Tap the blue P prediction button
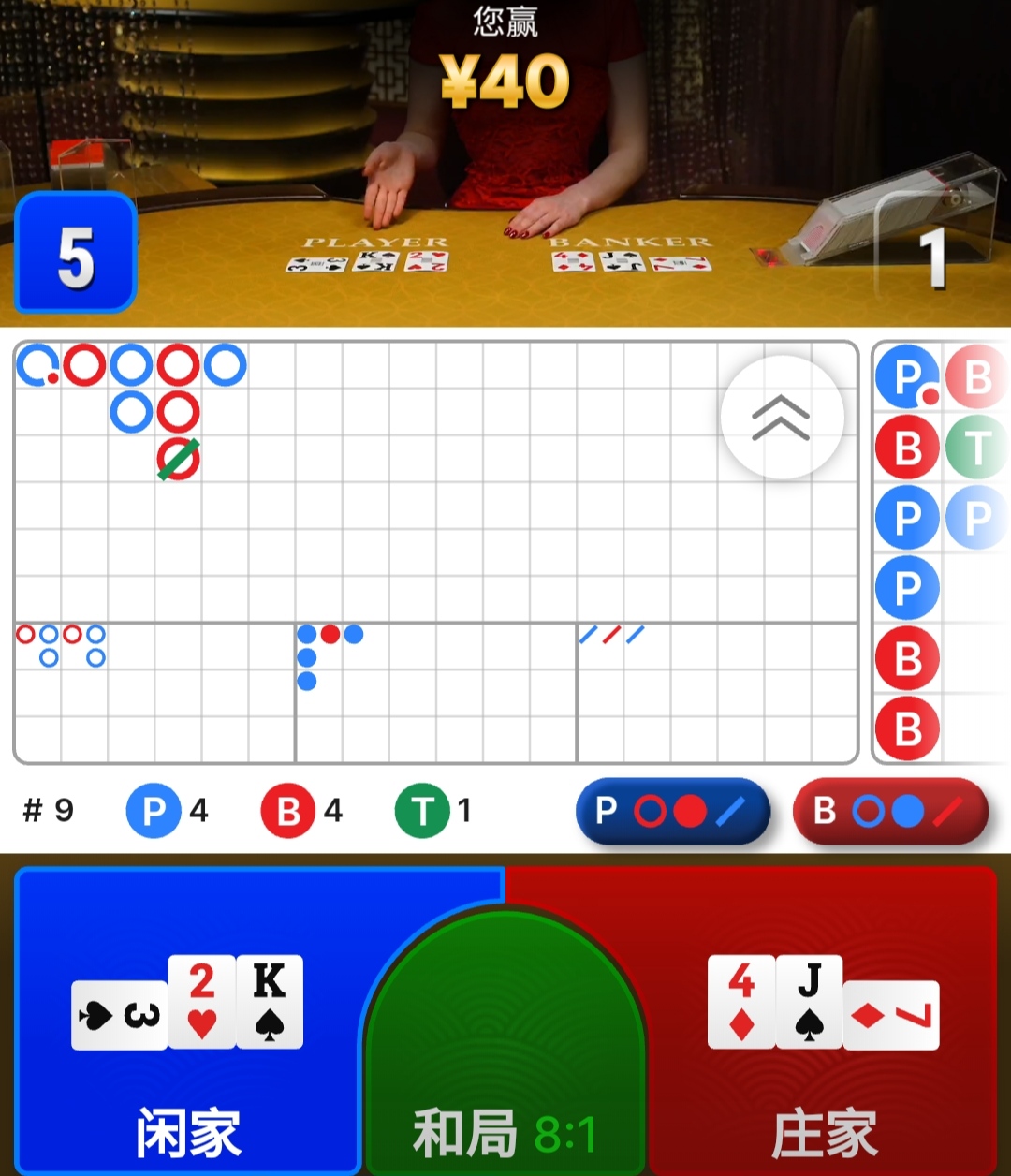Image resolution: width=1011 pixels, height=1176 pixels. pyautogui.click(x=672, y=811)
